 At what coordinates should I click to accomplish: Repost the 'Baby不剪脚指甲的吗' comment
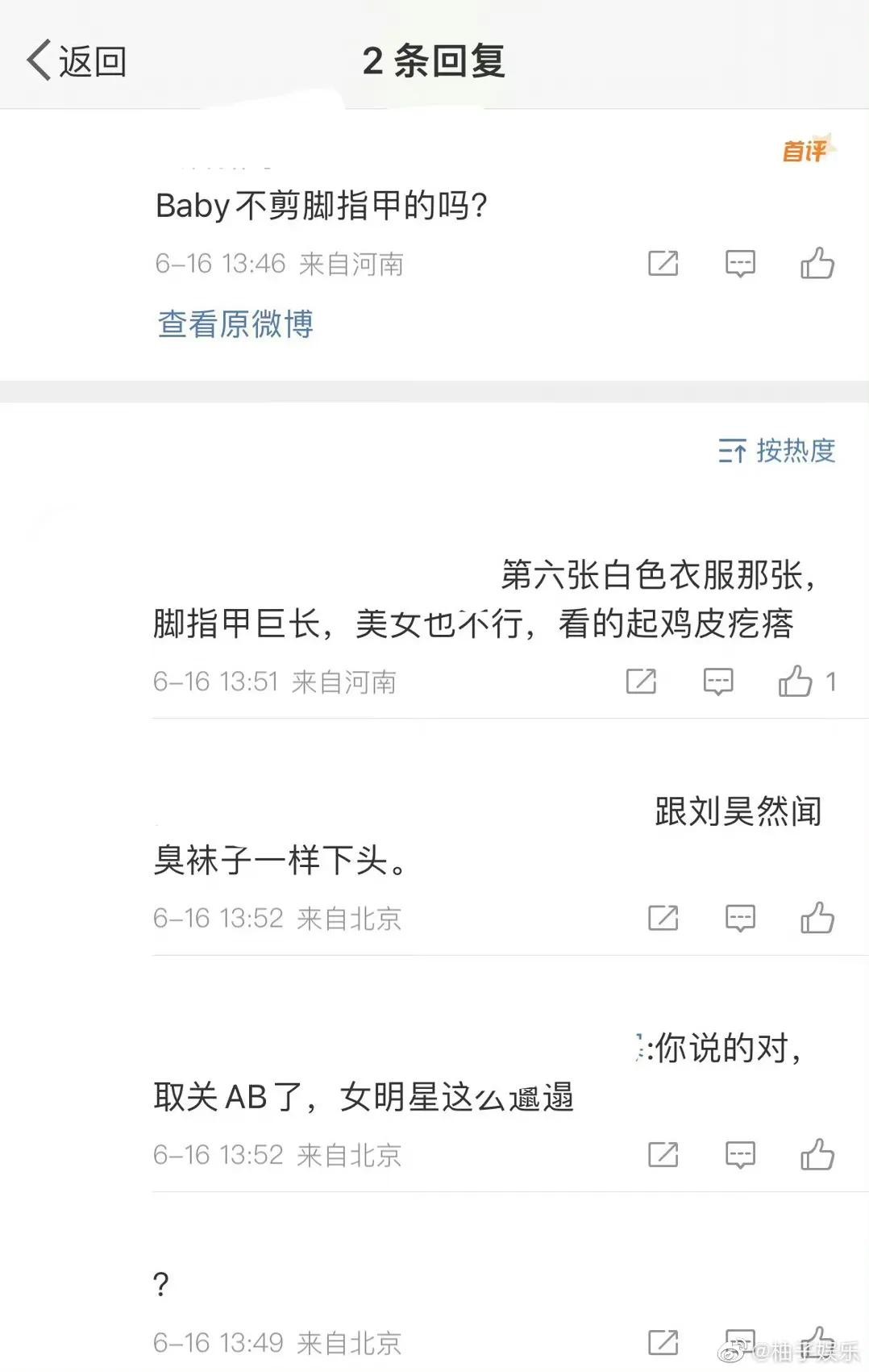[663, 264]
